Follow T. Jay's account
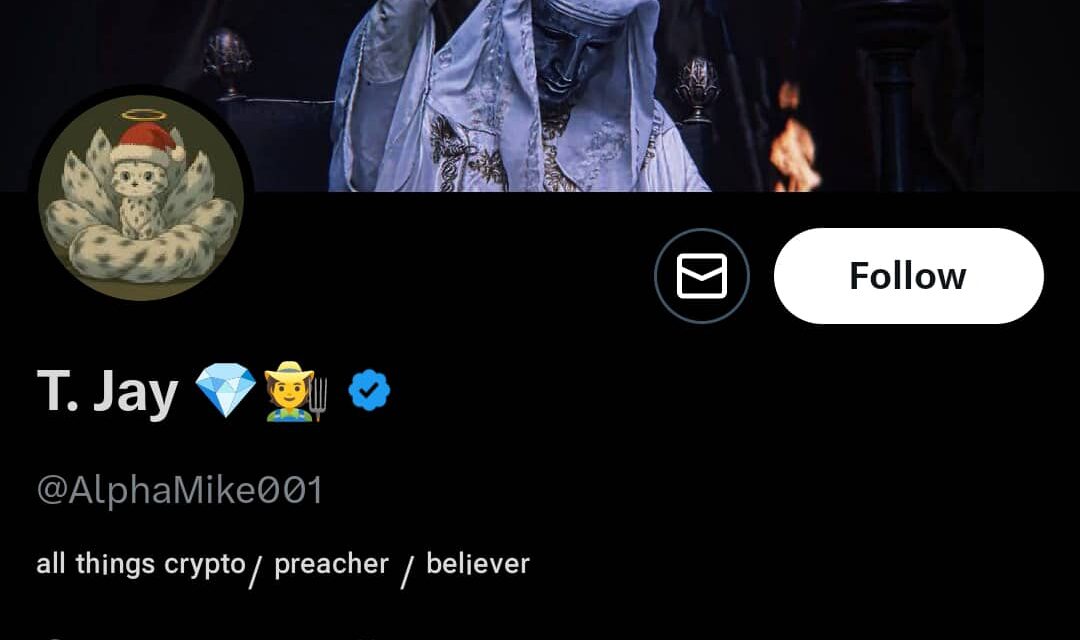 [x=908, y=276]
